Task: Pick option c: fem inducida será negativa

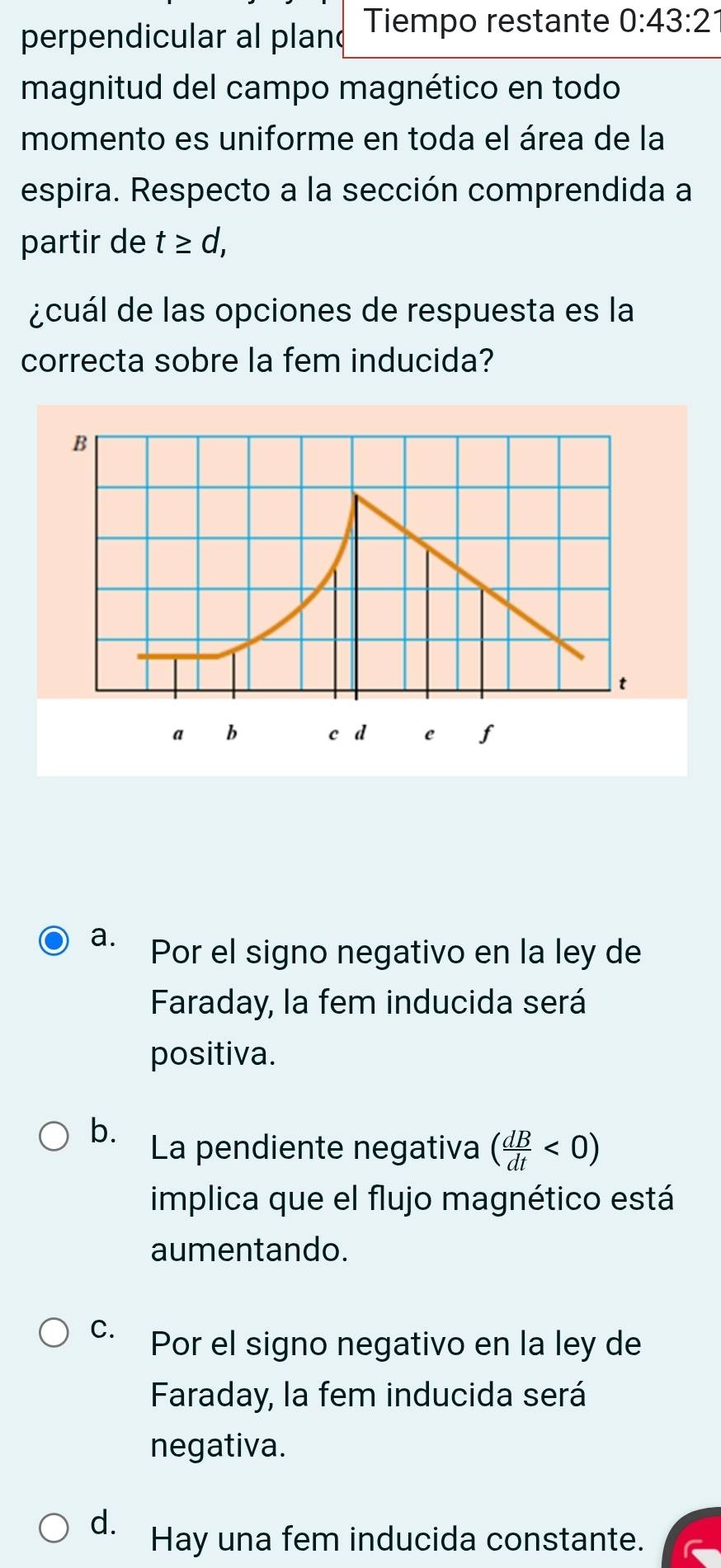Action: coord(55,1332)
